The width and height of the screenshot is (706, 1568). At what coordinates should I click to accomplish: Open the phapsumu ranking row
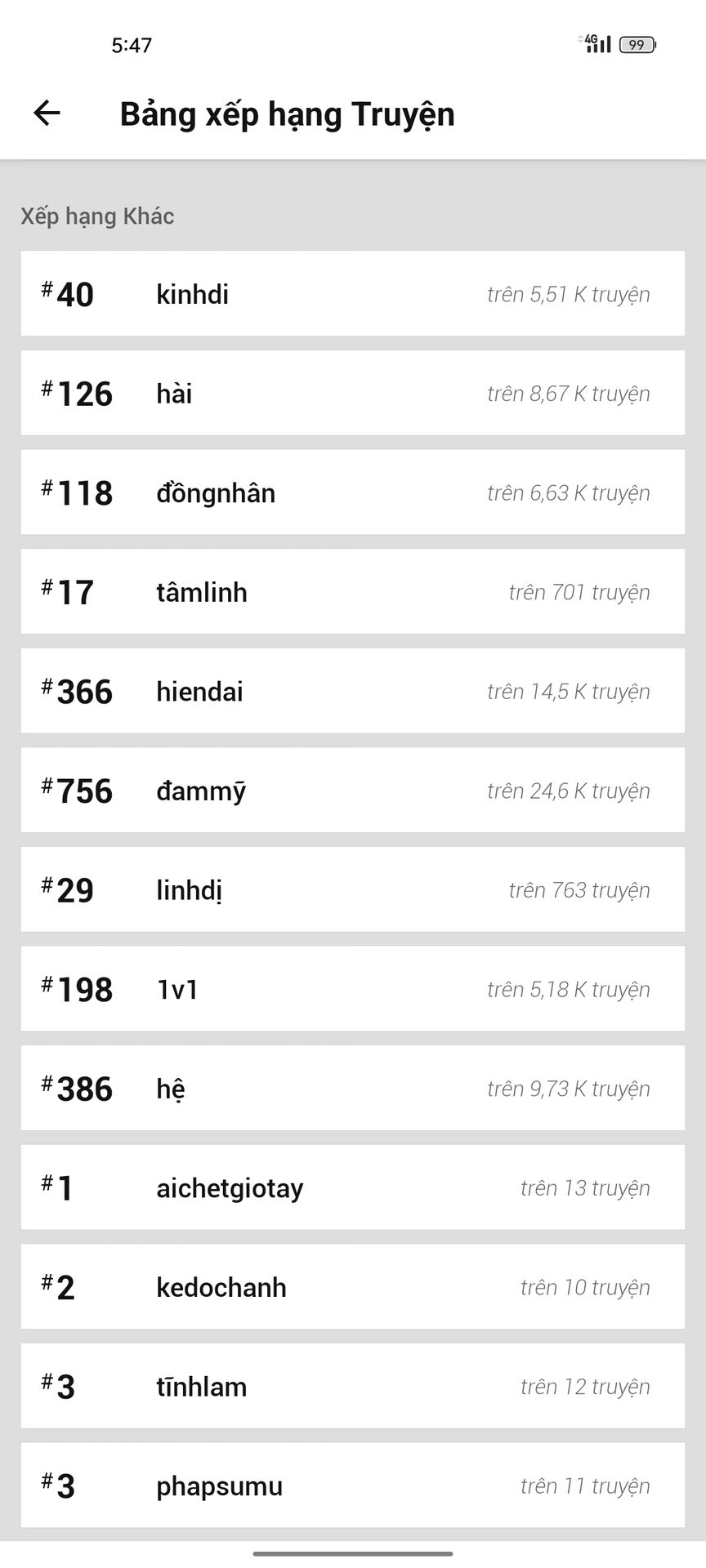tap(352, 1486)
